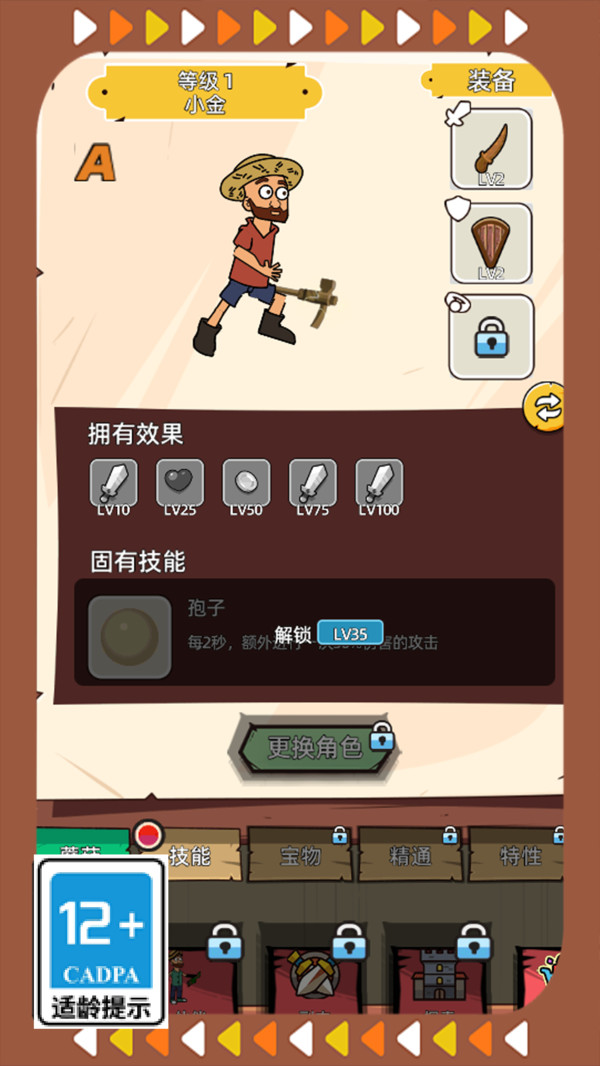Switch to the 技能 tab
The image size is (600, 1066).
tap(191, 855)
